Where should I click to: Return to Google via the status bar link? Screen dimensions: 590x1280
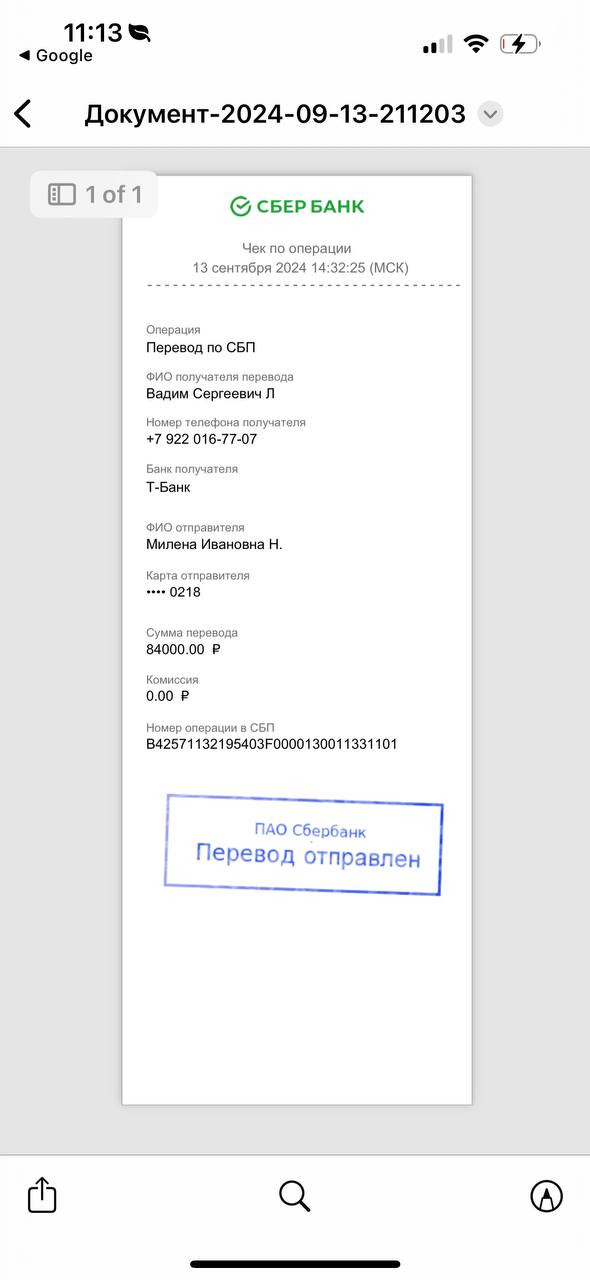(x=55, y=56)
